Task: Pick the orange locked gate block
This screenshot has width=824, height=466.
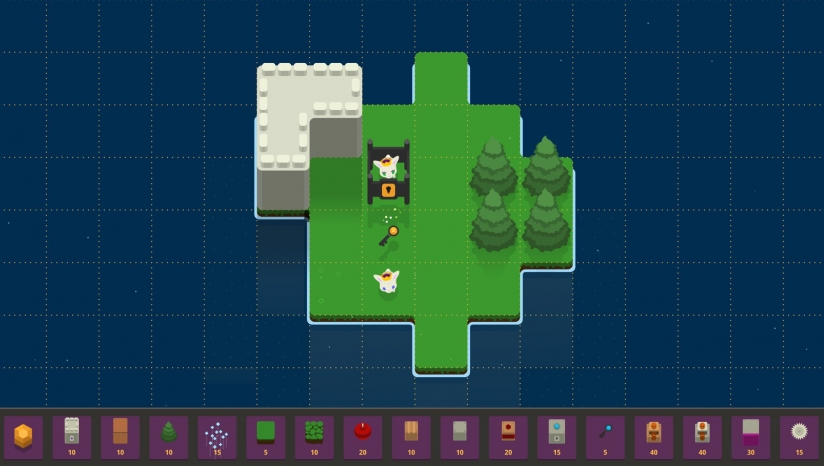Action: (654, 437)
